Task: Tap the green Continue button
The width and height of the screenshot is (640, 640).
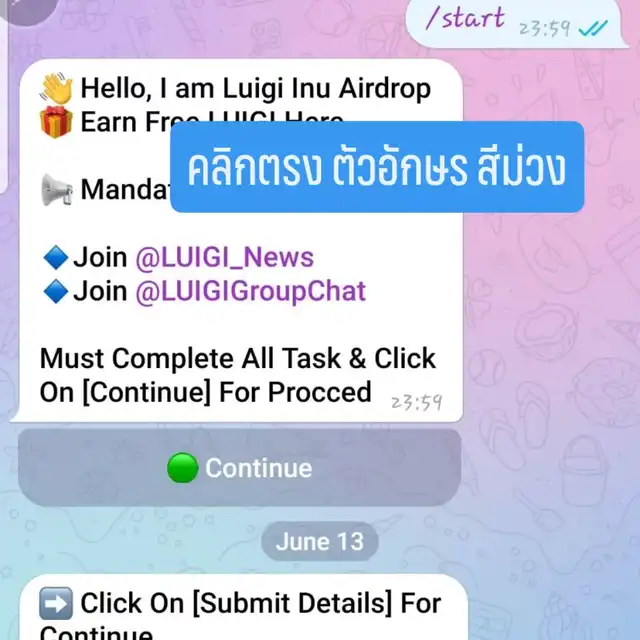Action: (x=240, y=468)
